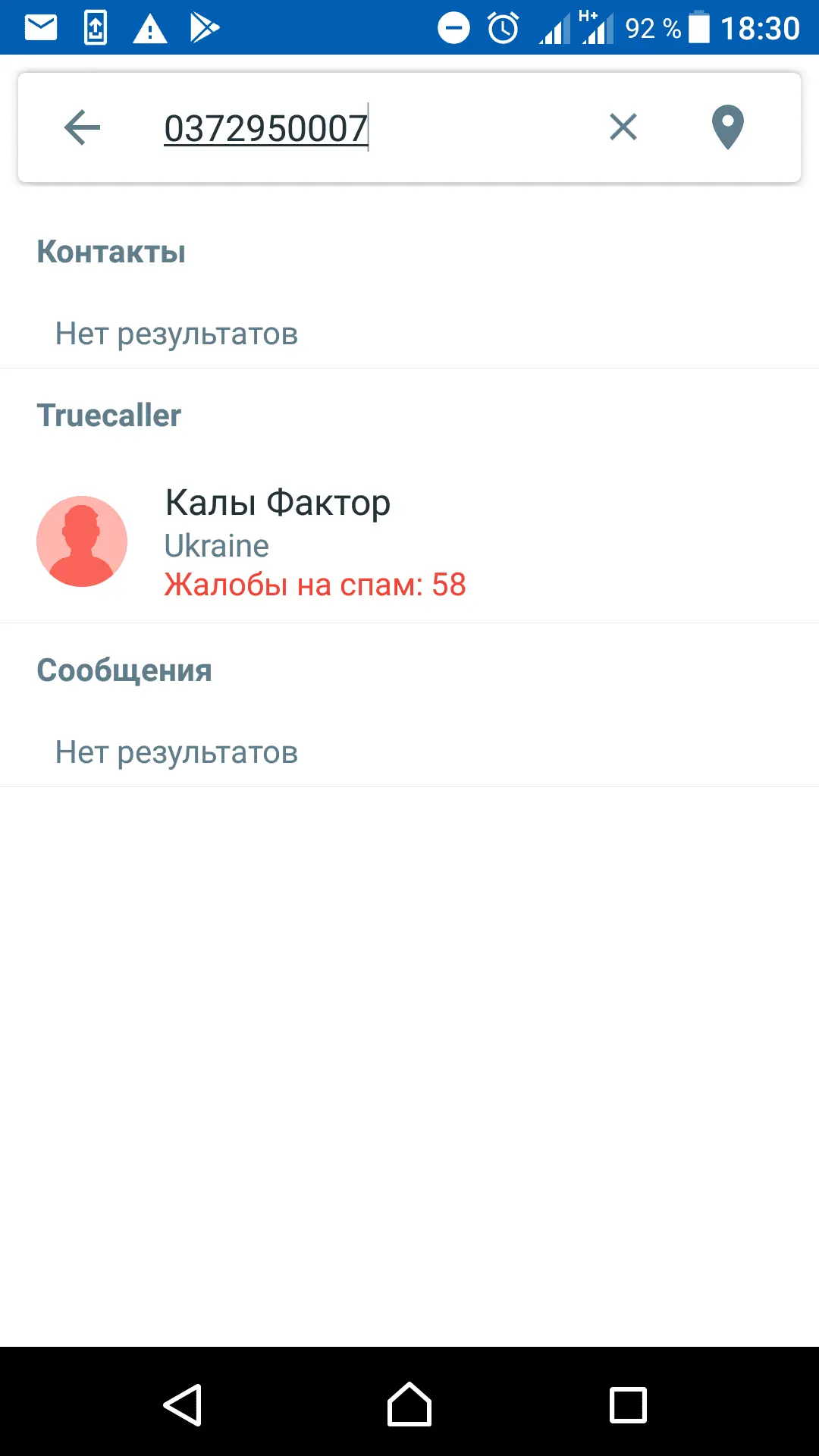The width and height of the screenshot is (819, 1456).
Task: Open the location pin in search bar
Action: coord(727,127)
